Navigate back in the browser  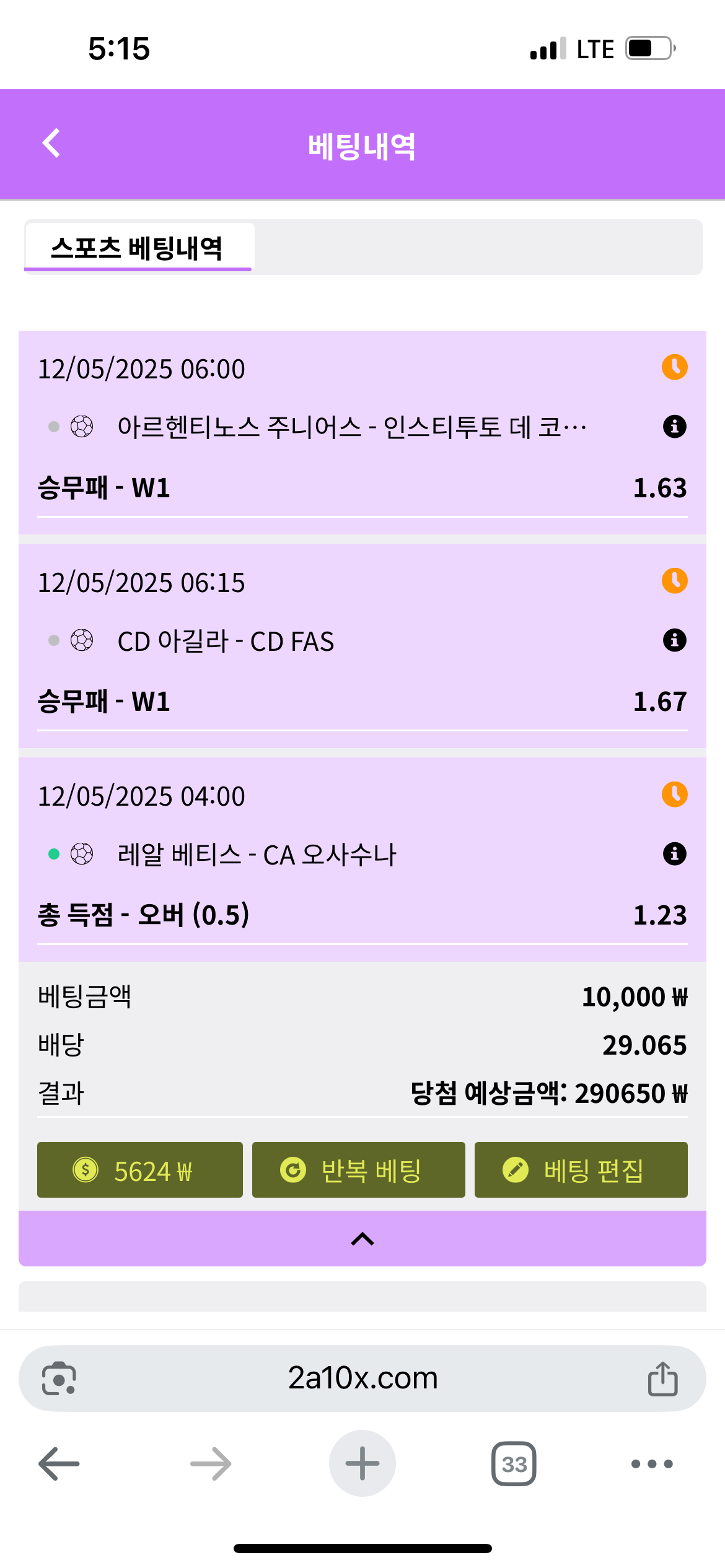tap(59, 1464)
